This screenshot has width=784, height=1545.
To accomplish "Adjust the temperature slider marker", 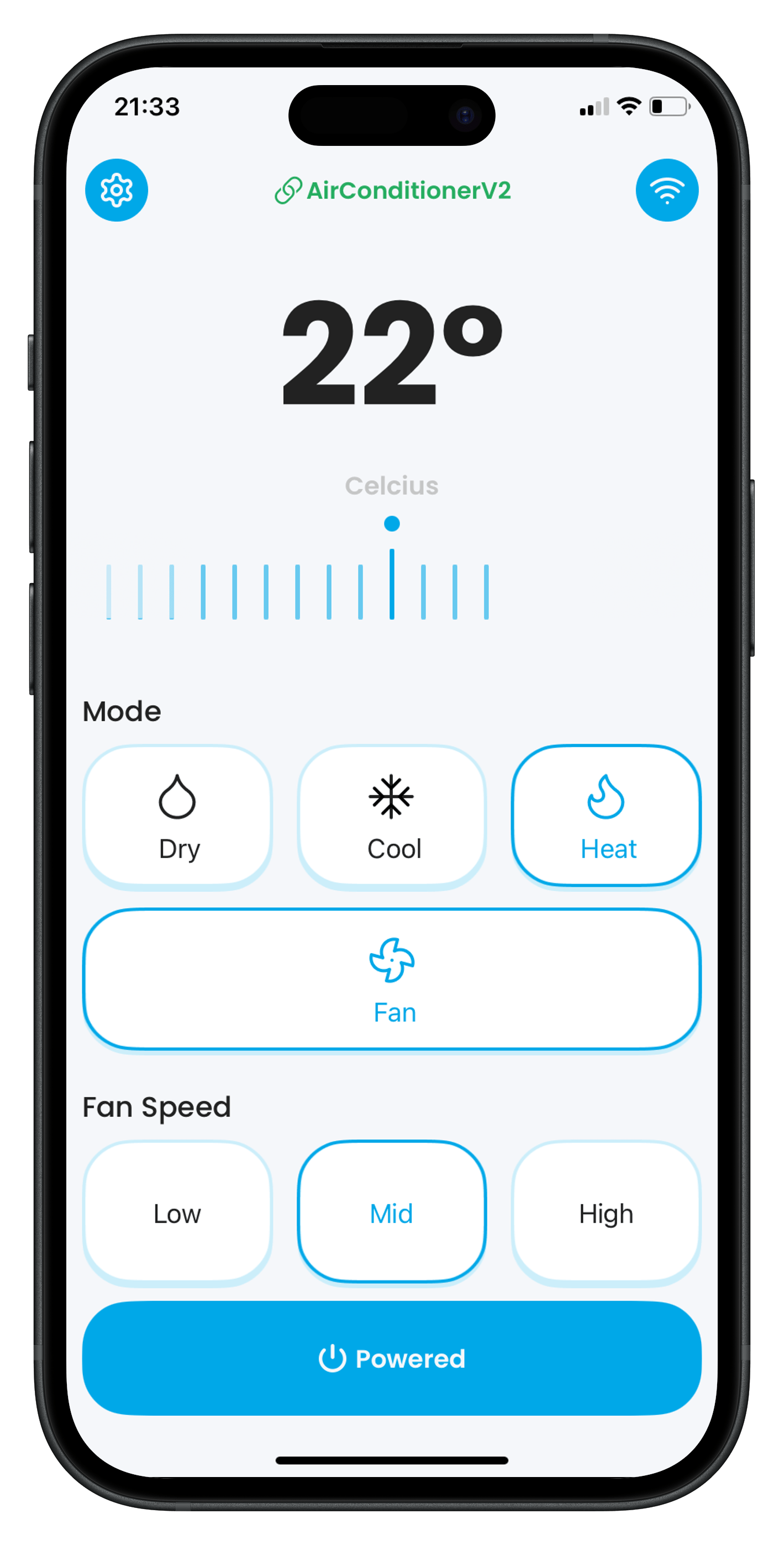I will click(393, 524).
